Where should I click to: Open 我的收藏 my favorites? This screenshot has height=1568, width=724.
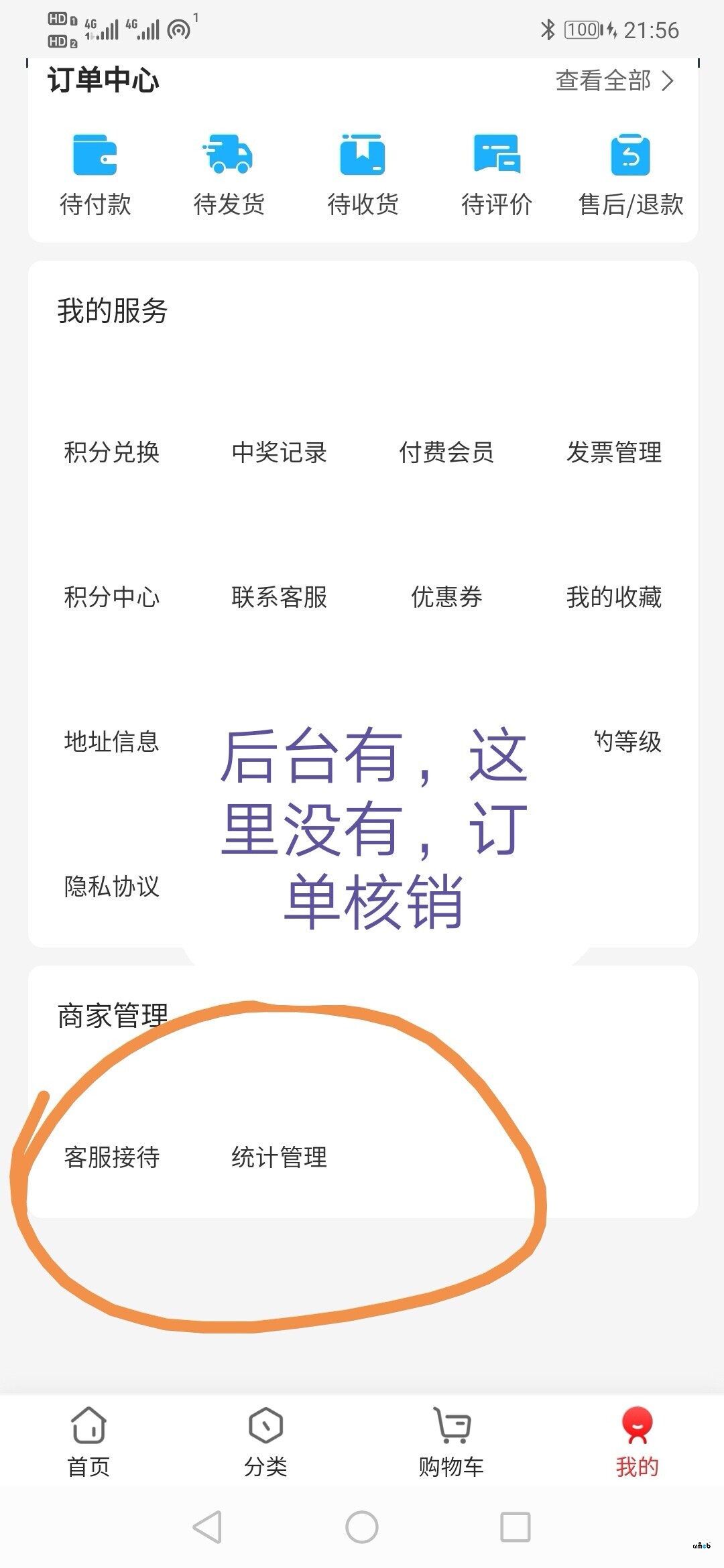[x=614, y=596]
